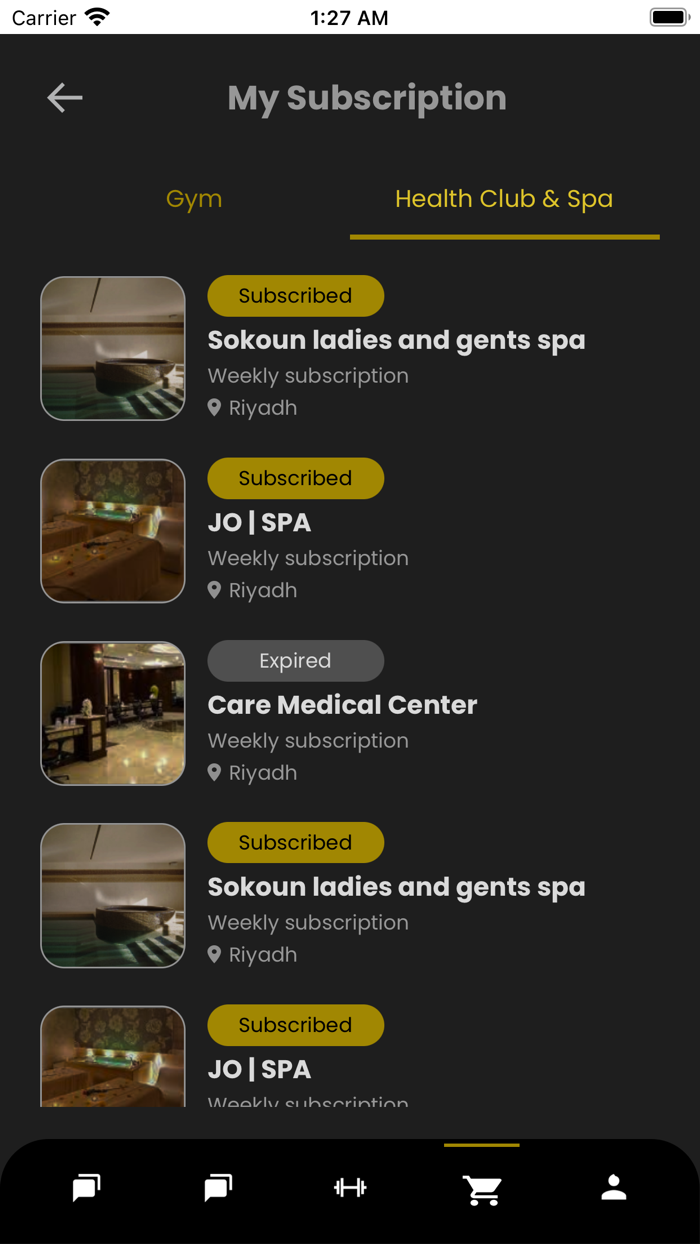Open the expired Care Medical Center subscription
Viewport: 700px width, 1244px height.
[x=342, y=705]
